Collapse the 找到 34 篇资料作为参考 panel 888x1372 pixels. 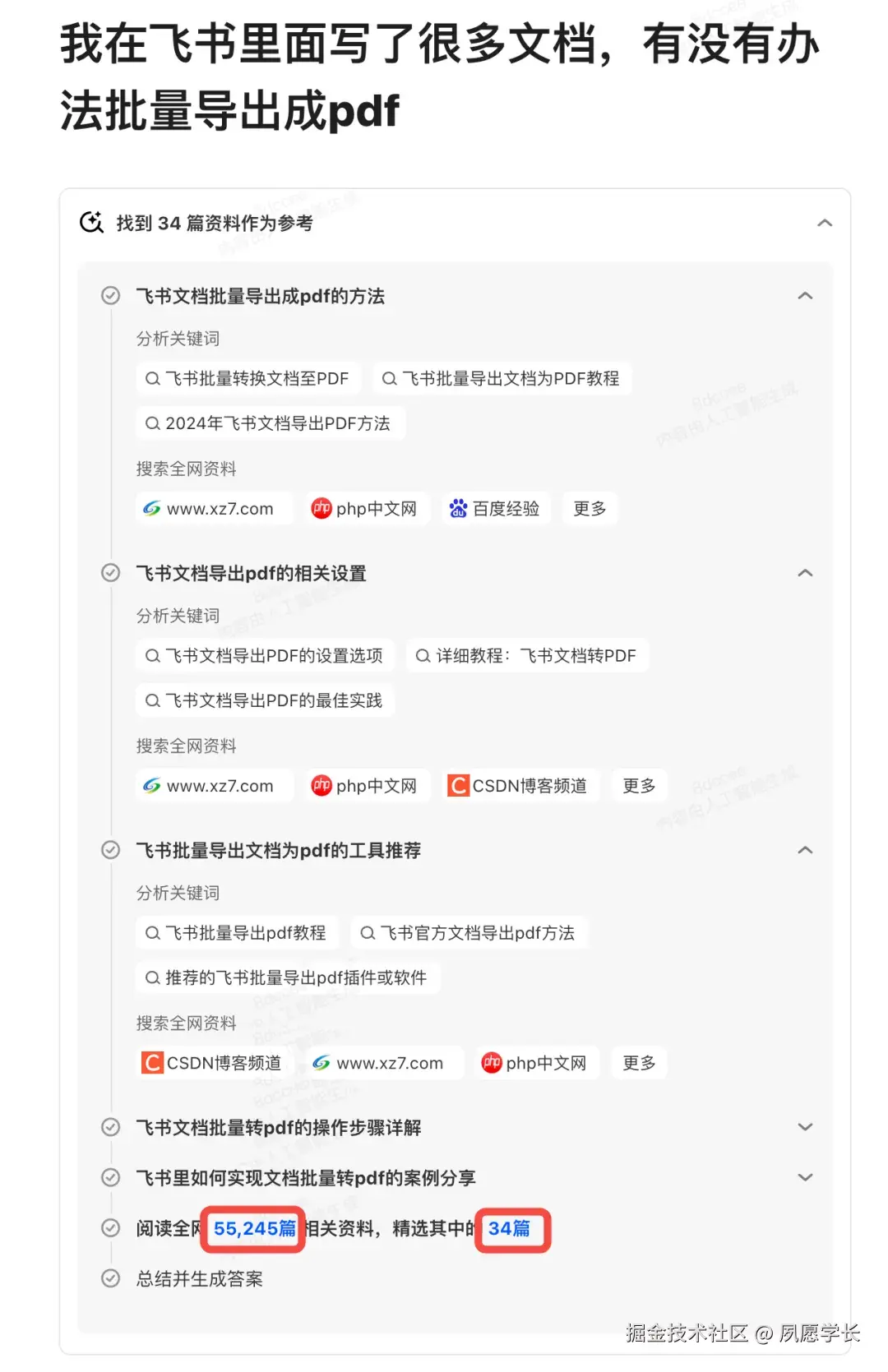pyautogui.click(x=825, y=223)
